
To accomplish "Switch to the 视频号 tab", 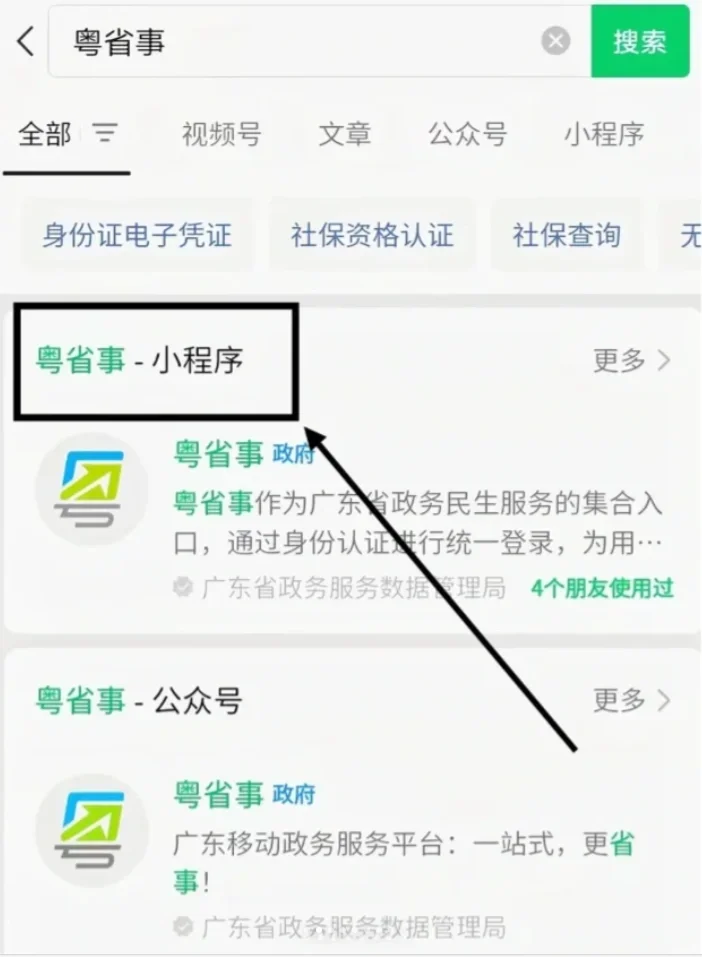I will (221, 134).
